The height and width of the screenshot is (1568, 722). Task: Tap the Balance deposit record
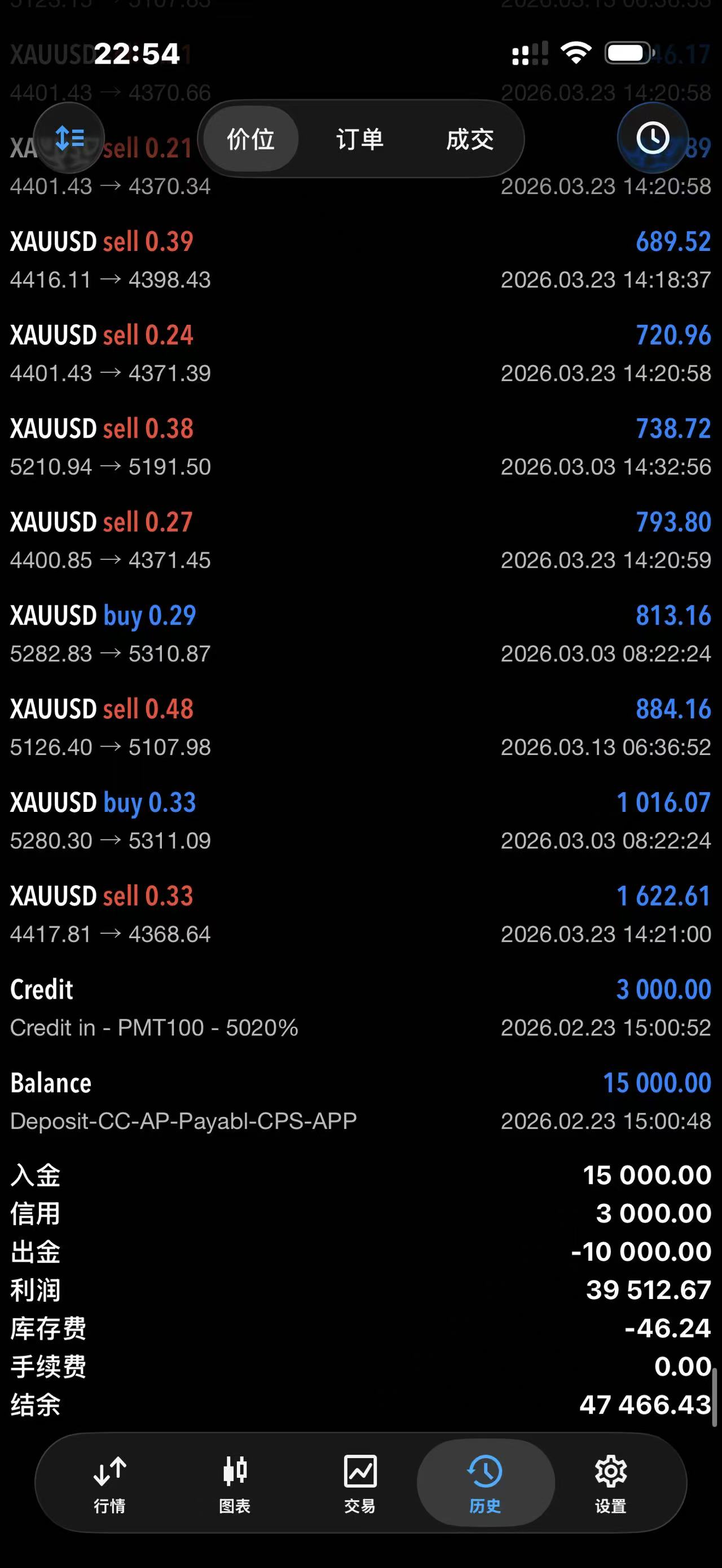(360, 1101)
